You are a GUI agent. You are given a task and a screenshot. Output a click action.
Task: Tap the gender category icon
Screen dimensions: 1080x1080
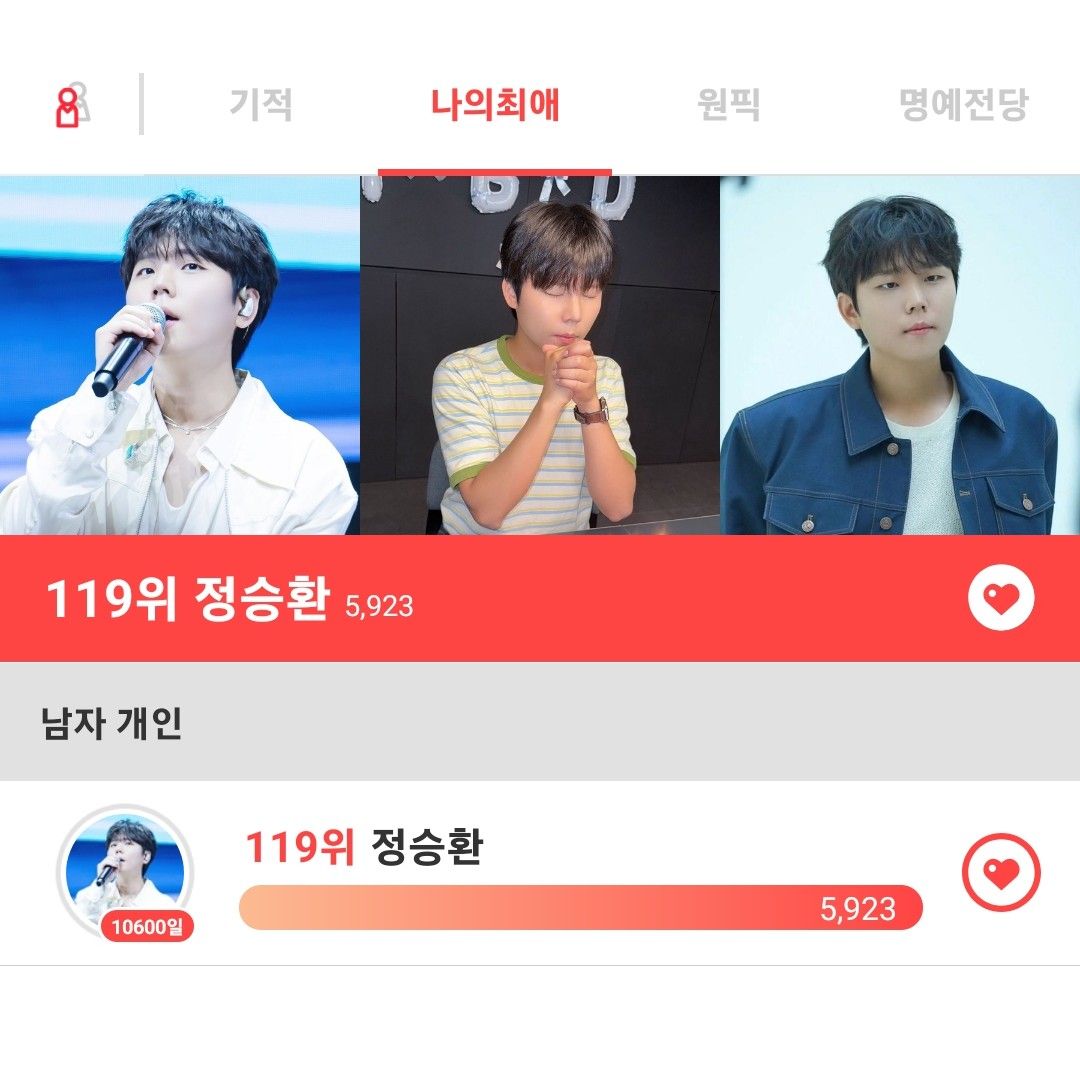[70, 105]
